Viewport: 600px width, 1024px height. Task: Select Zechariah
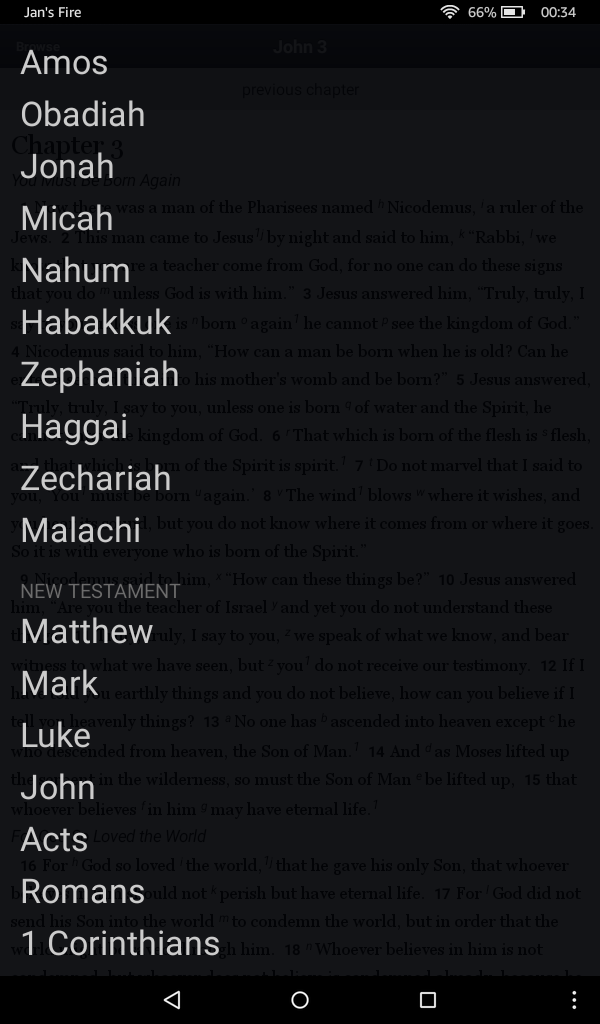click(x=96, y=478)
